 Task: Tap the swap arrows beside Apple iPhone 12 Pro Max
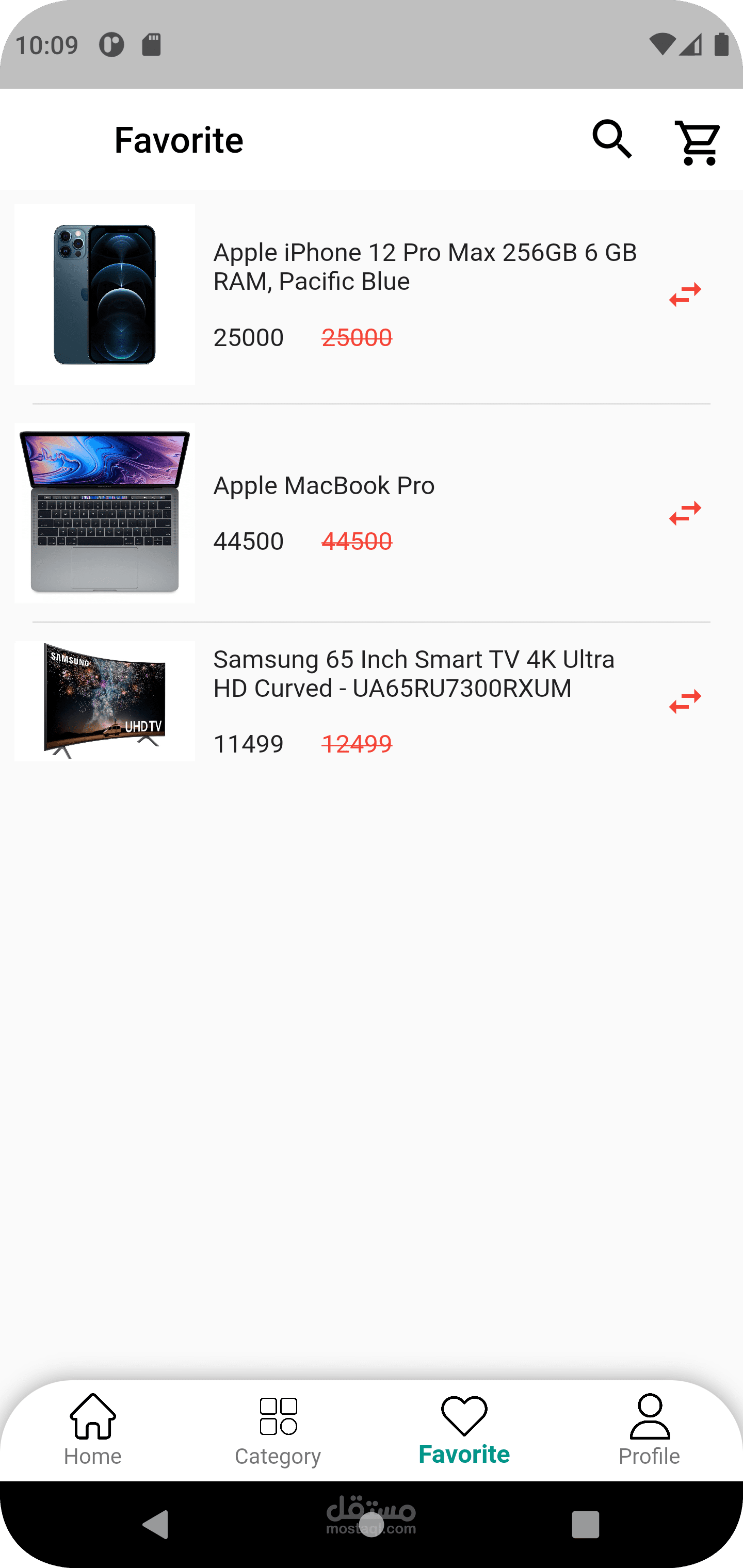point(685,295)
